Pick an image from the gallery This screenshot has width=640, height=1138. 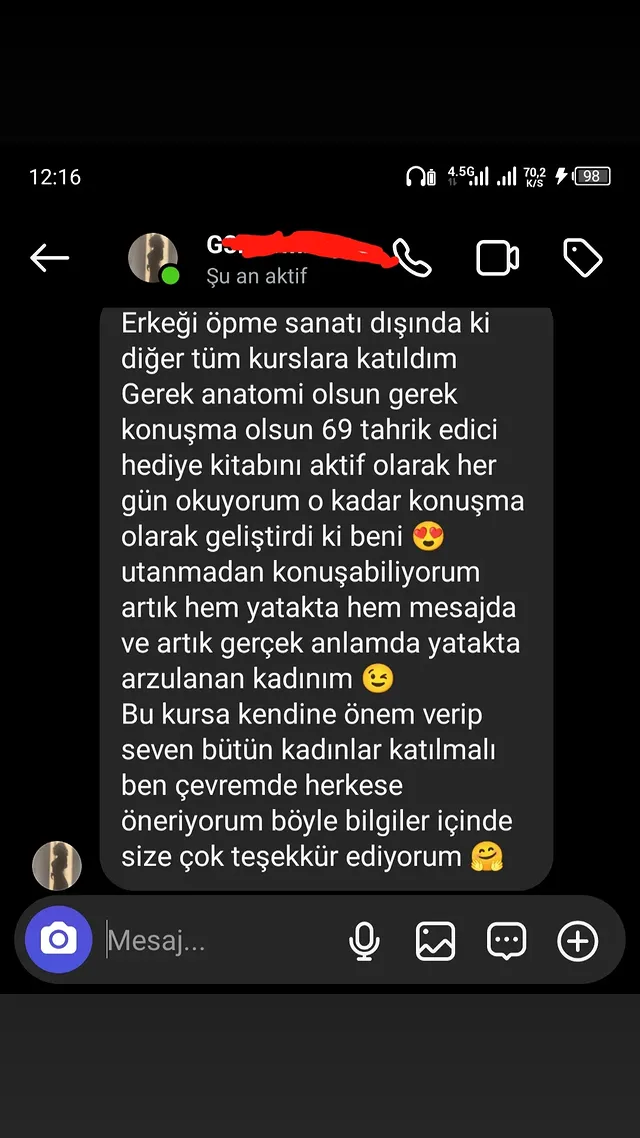[435, 941]
